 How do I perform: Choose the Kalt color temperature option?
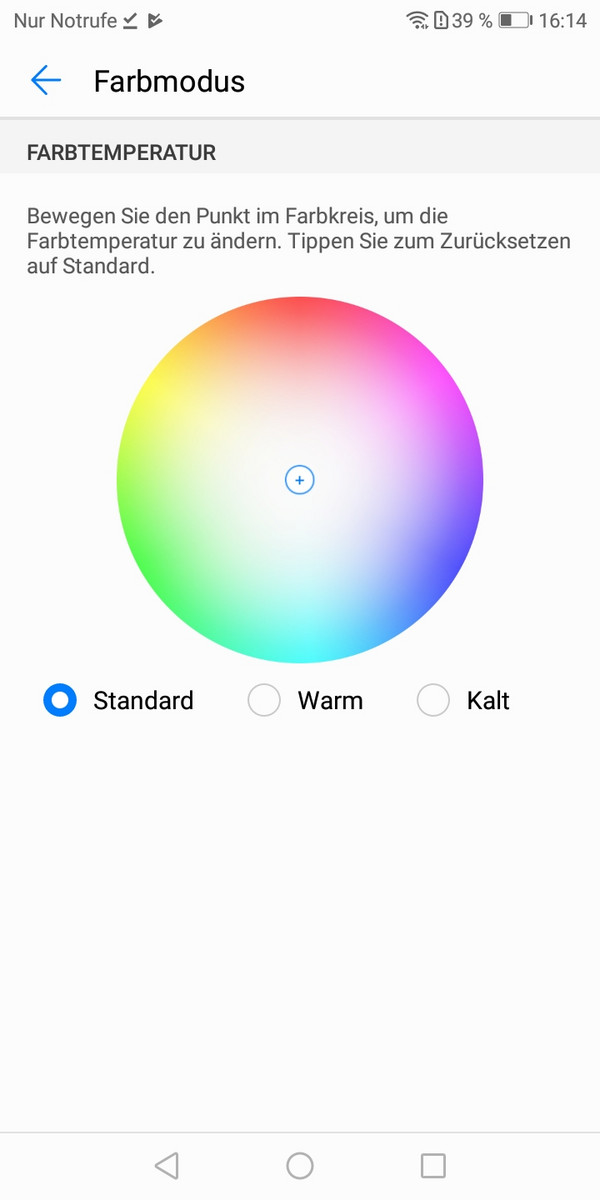pos(463,701)
